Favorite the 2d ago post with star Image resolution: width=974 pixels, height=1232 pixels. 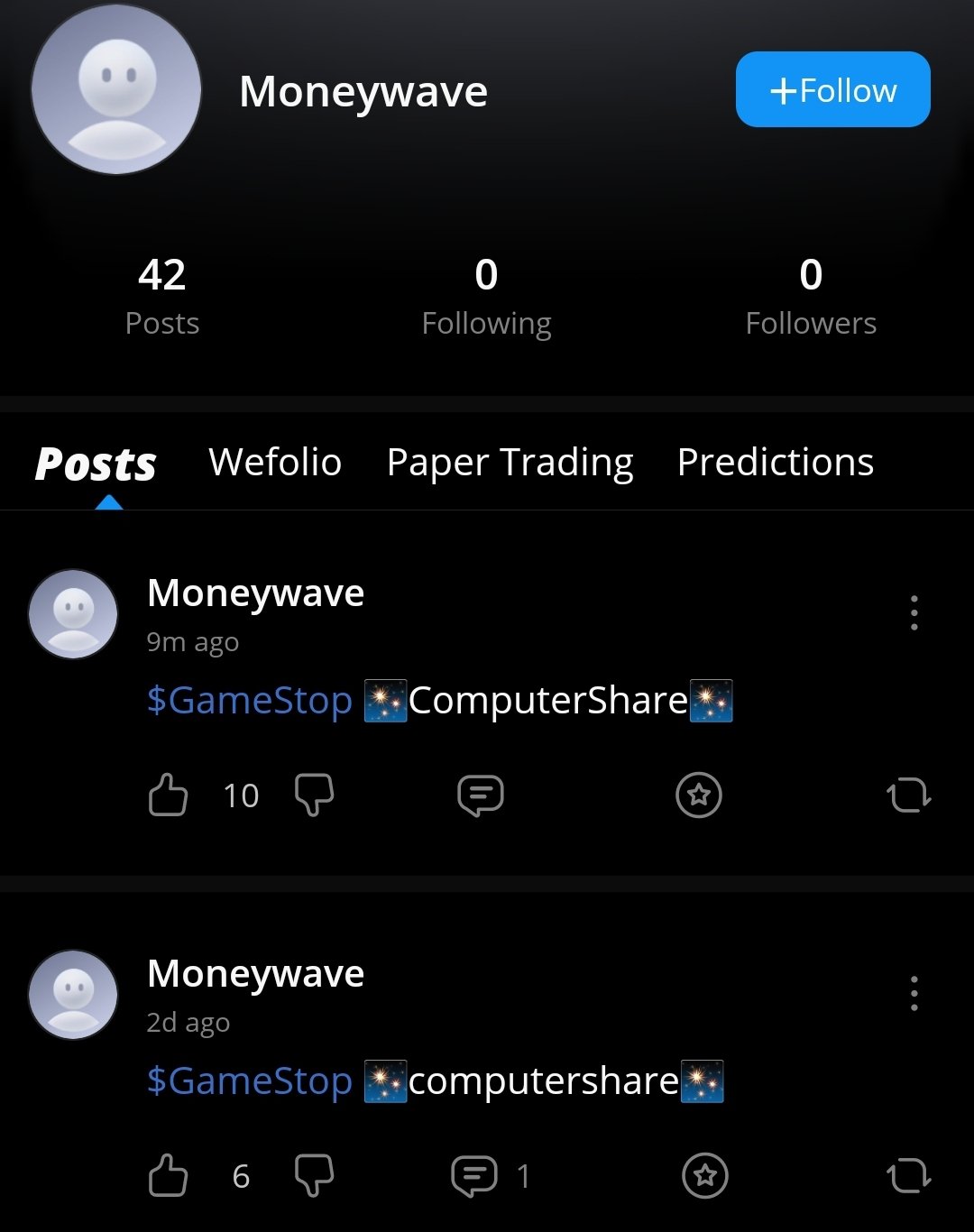(705, 1176)
